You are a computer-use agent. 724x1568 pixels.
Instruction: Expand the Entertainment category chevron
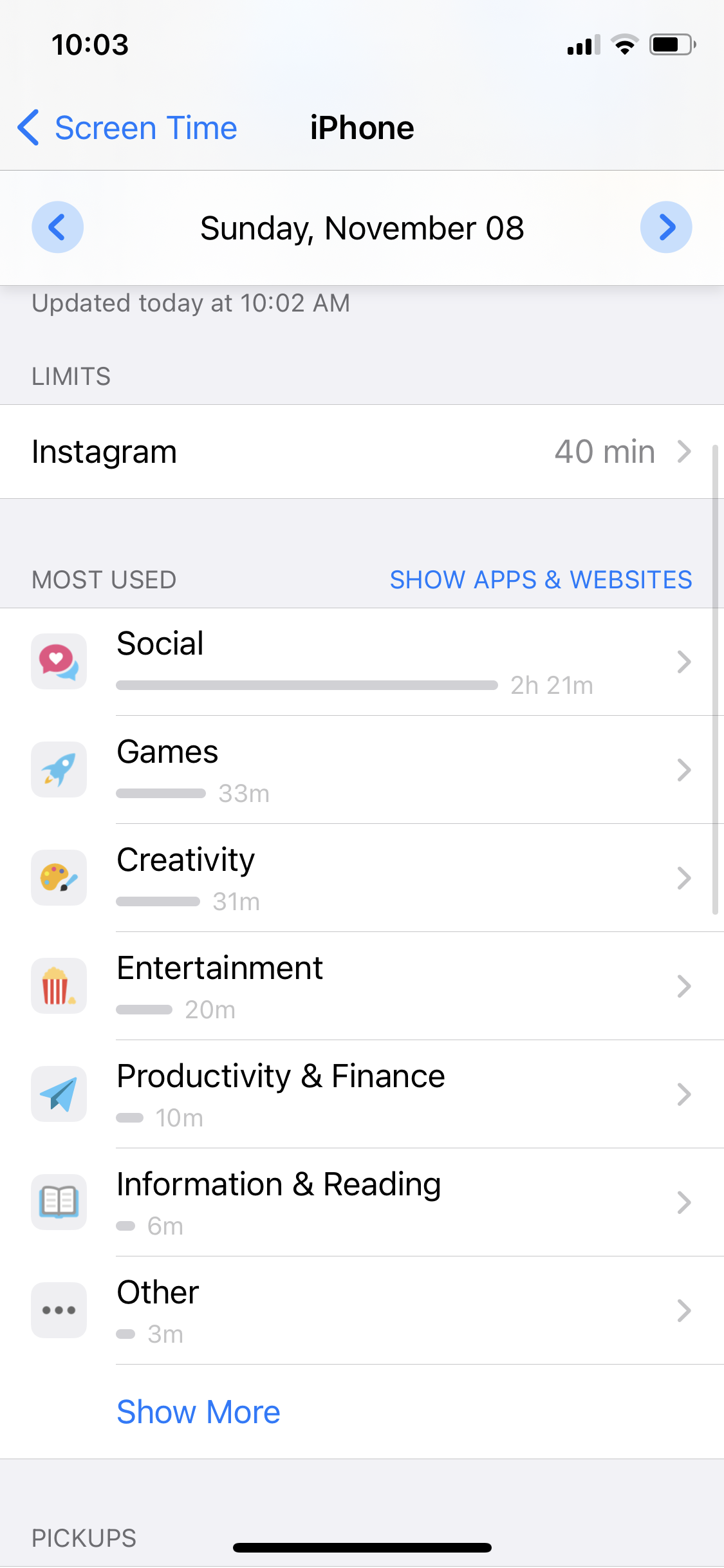pos(683,985)
